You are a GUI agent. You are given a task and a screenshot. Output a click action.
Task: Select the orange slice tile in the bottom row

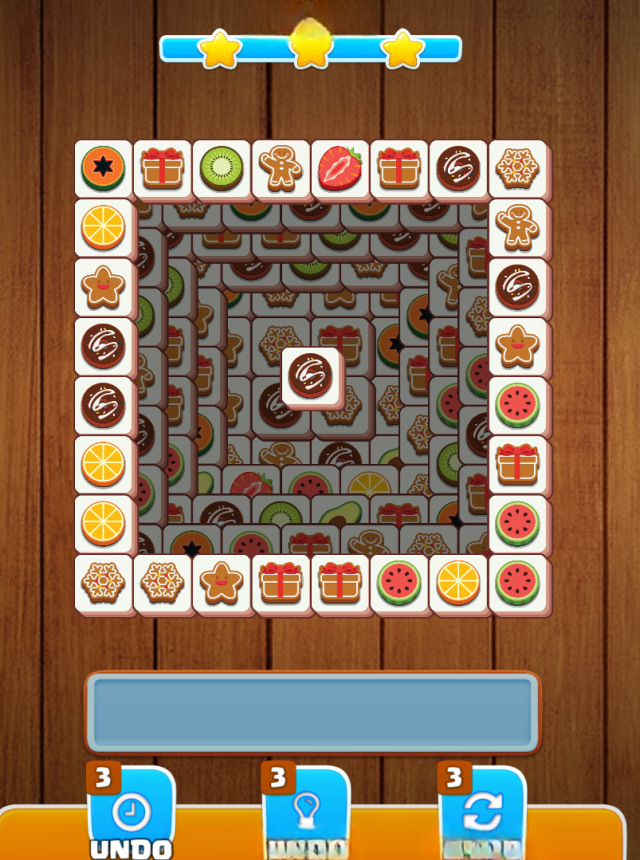458,582
